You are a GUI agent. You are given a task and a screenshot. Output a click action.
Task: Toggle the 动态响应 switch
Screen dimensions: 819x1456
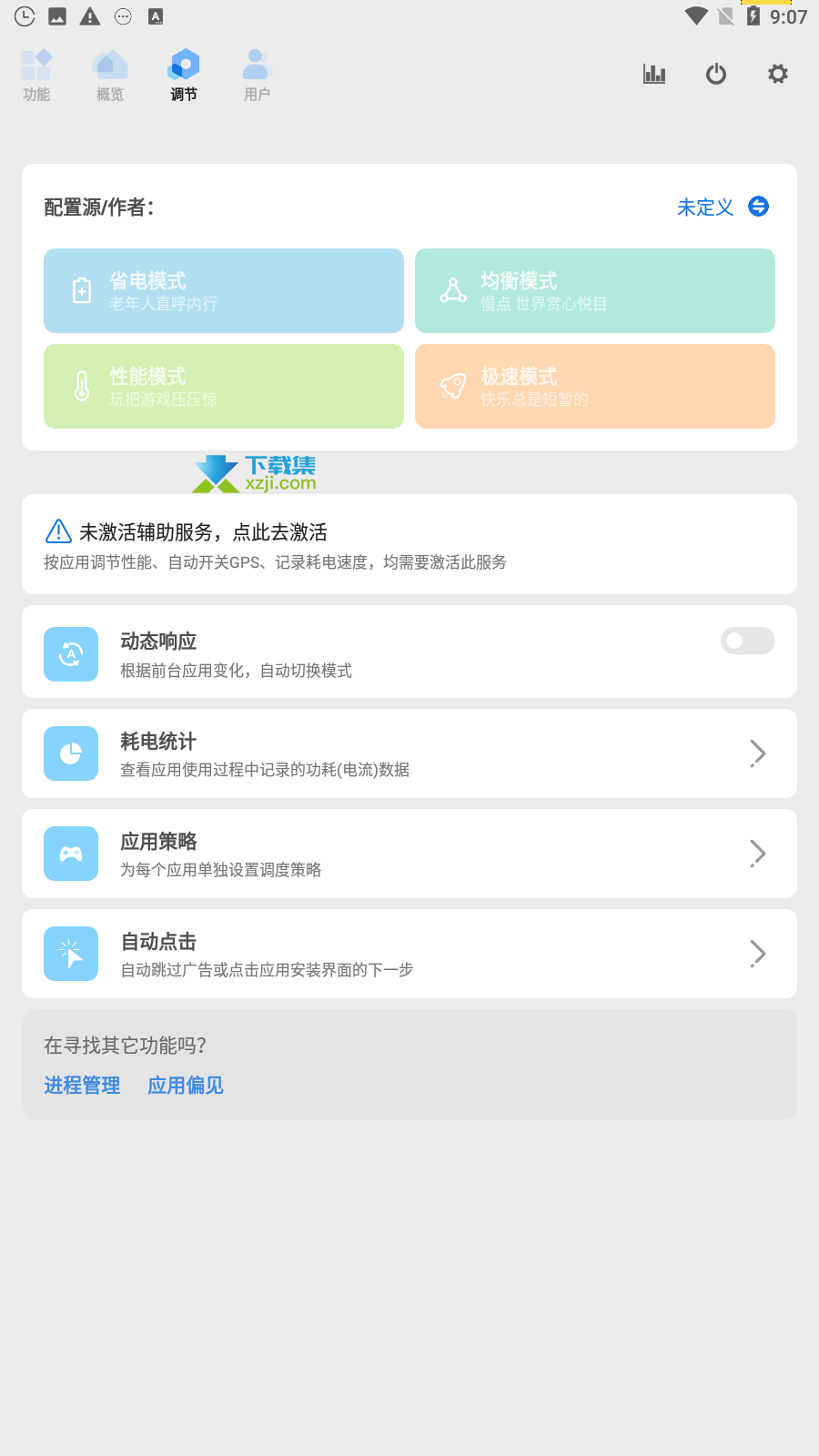click(748, 641)
